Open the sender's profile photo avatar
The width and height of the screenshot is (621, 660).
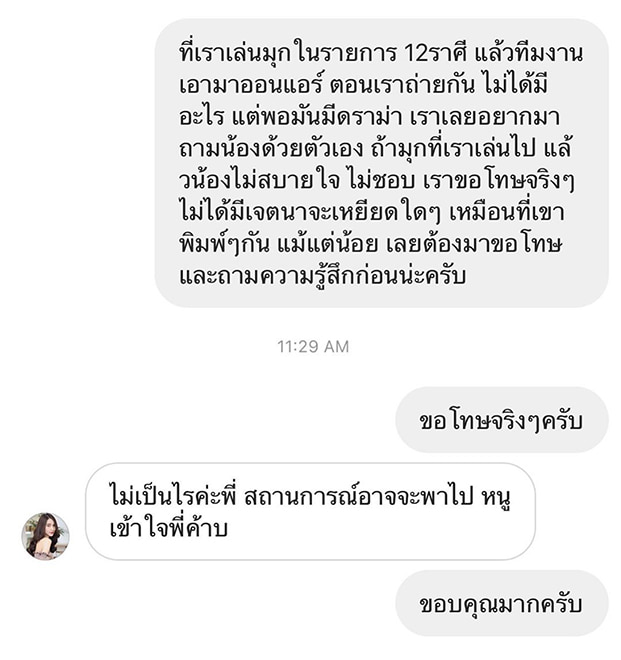[x=46, y=537]
